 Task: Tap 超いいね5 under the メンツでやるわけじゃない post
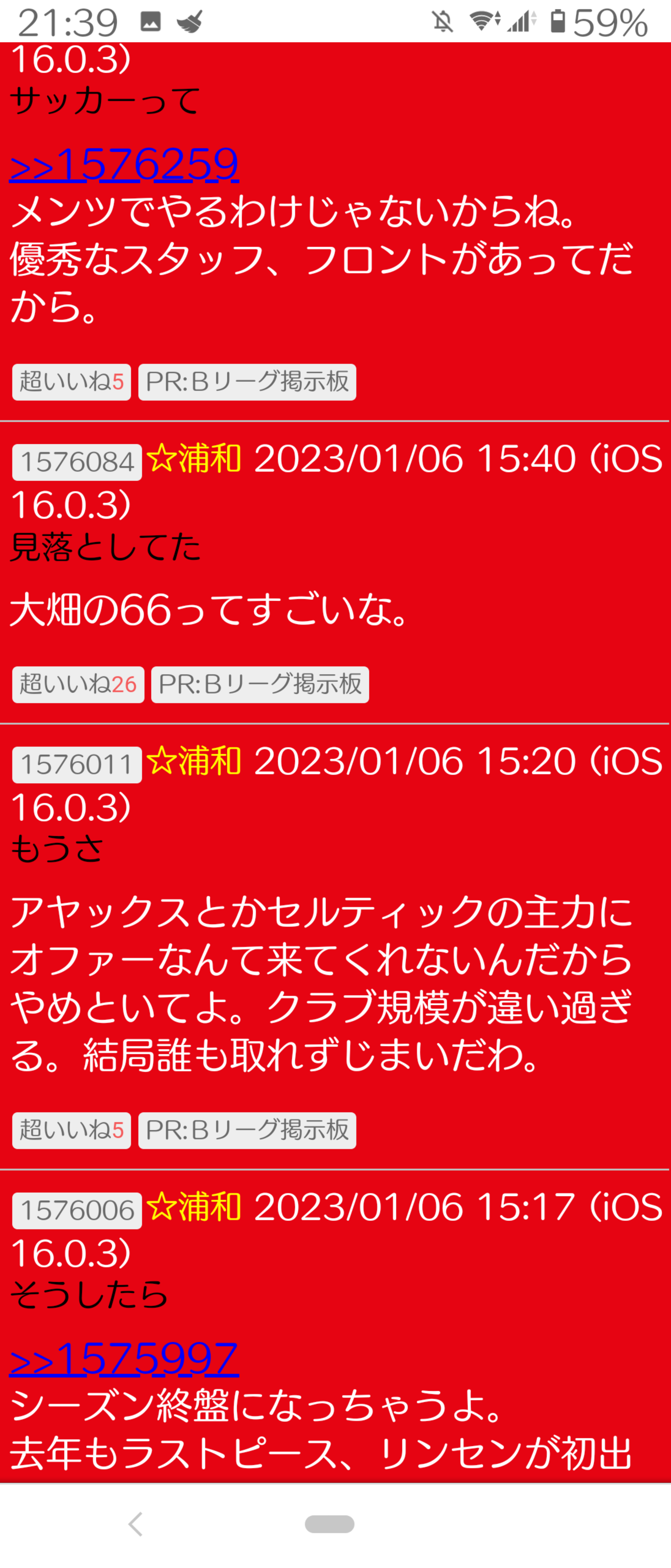[71, 382]
